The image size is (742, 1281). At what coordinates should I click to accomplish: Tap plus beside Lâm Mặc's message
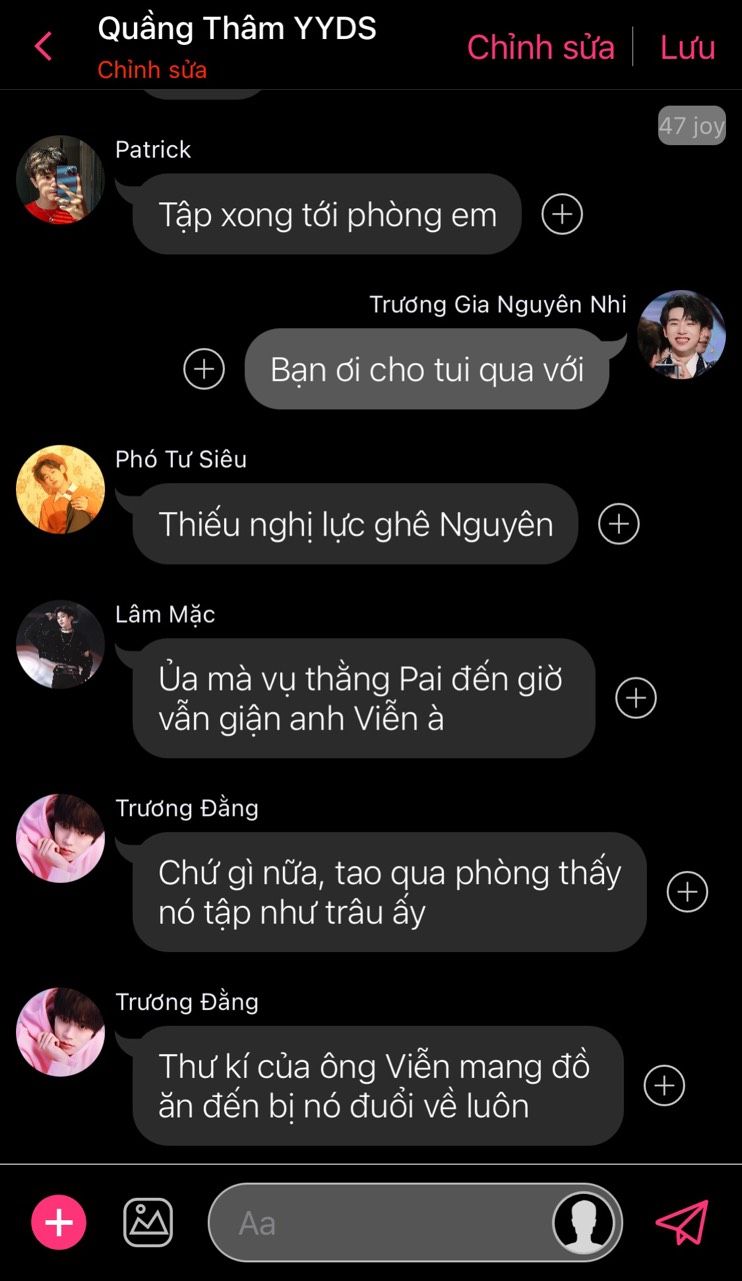coord(636,698)
